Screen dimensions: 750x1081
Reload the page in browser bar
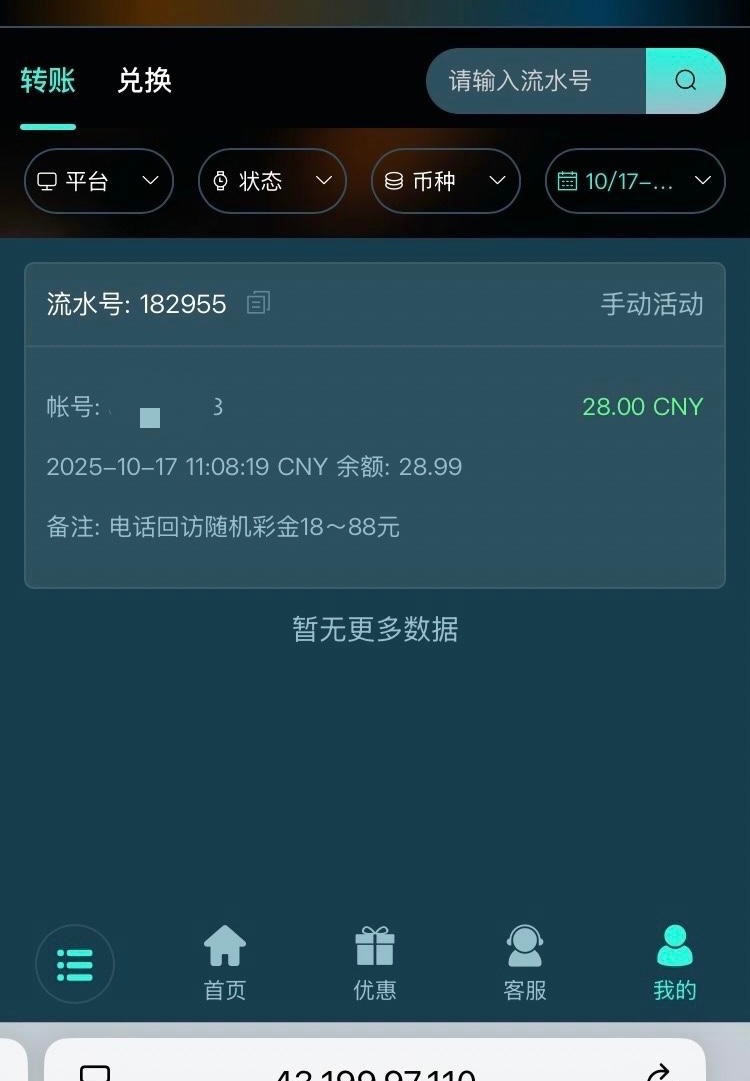pos(658,1072)
